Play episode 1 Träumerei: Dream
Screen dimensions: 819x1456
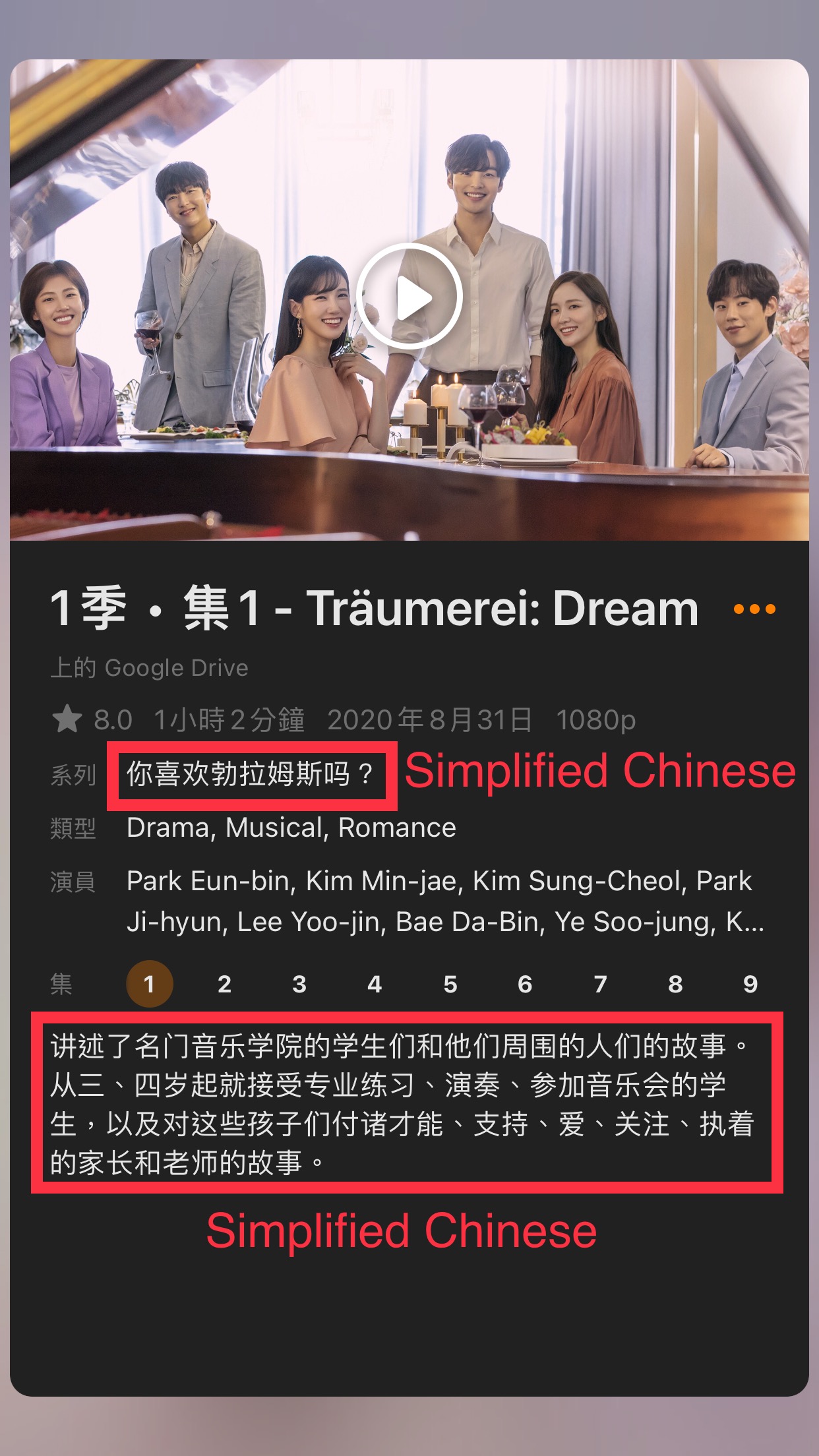tap(409, 297)
